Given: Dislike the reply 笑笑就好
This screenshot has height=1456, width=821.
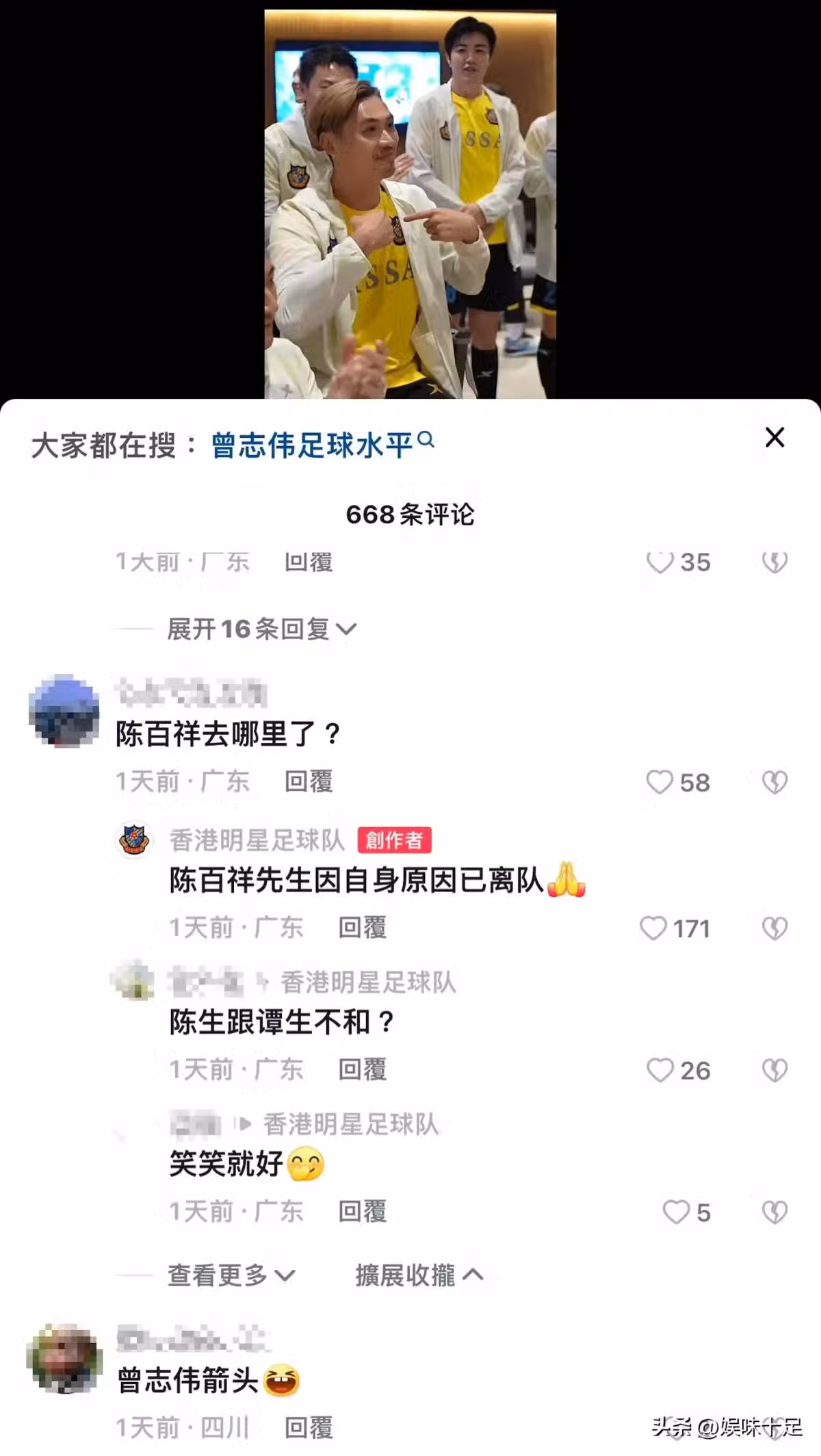Looking at the screenshot, I should (774, 1212).
